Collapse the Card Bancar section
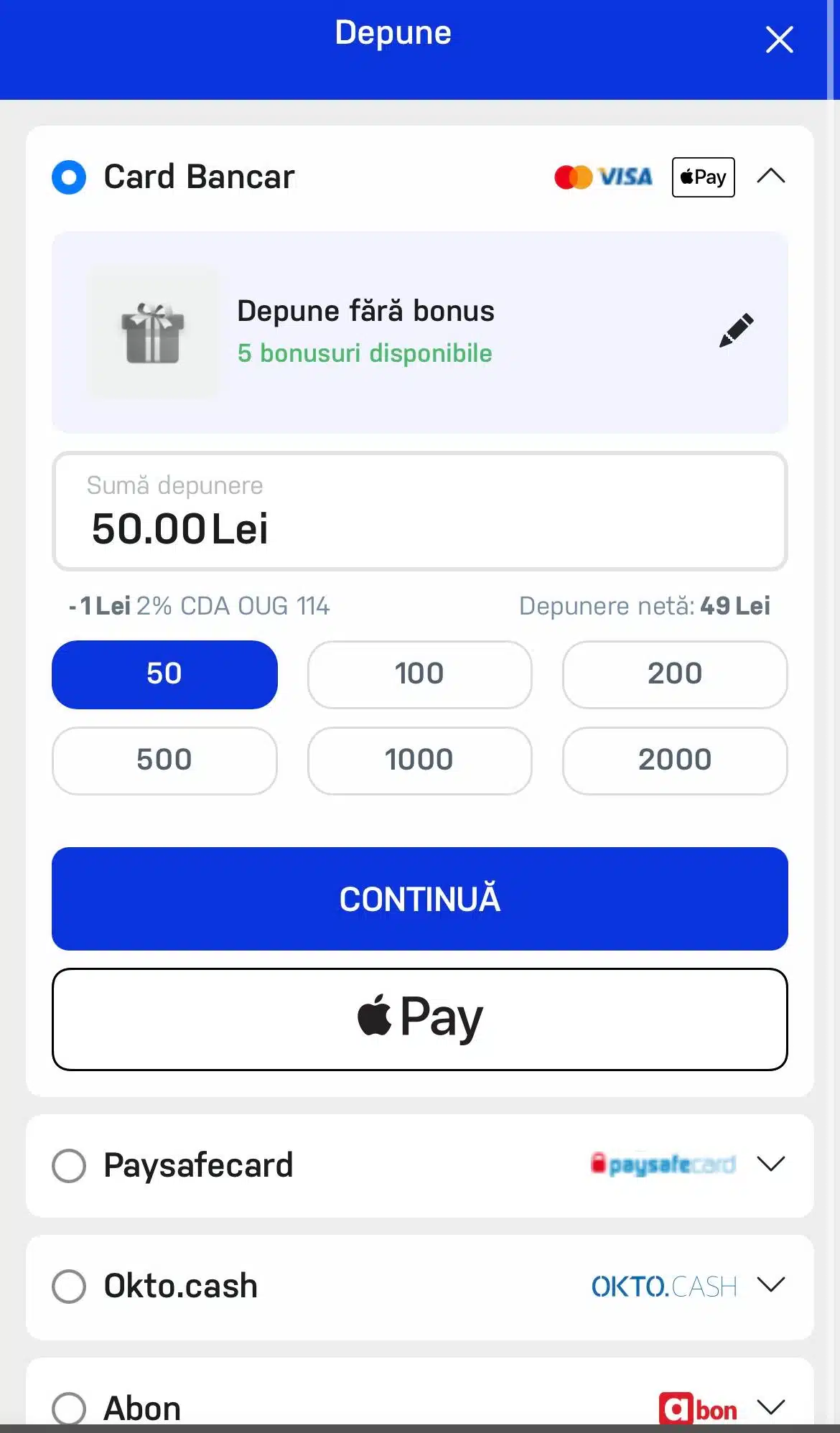 coord(770,176)
